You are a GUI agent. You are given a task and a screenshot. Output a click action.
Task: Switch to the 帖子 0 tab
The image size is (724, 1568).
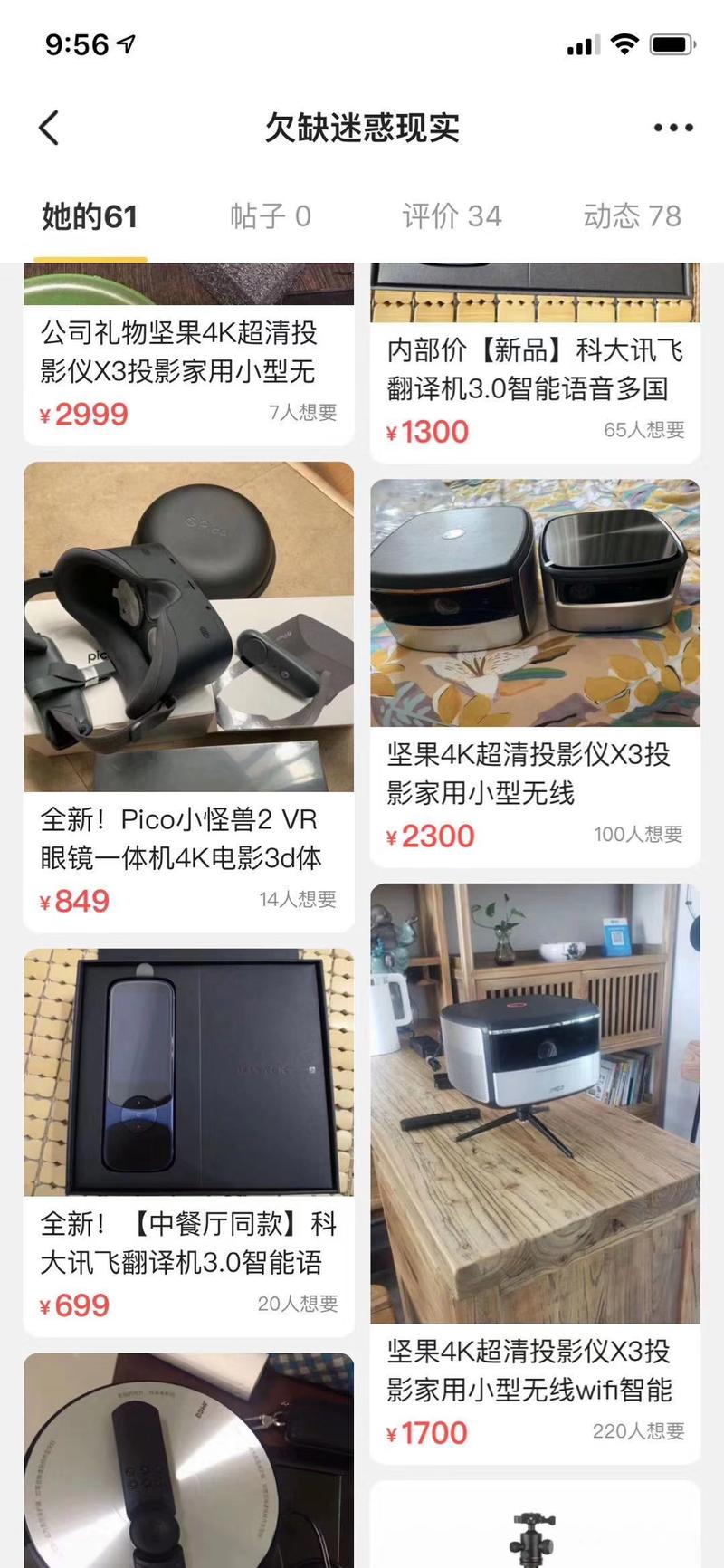[x=271, y=215]
